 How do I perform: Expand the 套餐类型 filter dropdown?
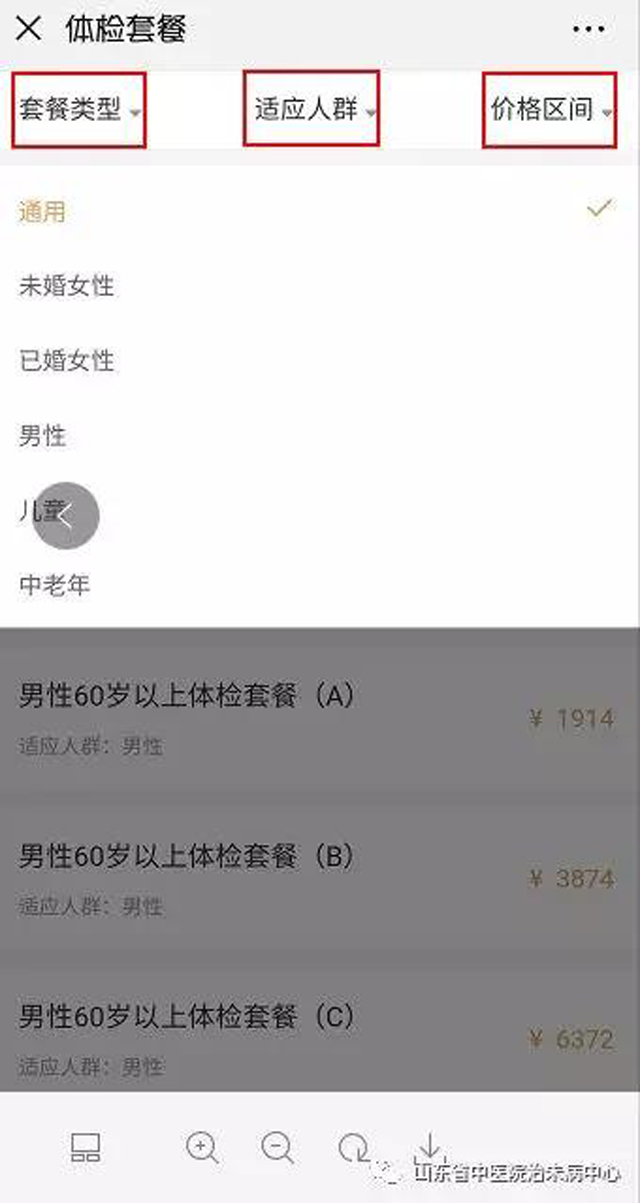coord(80,110)
